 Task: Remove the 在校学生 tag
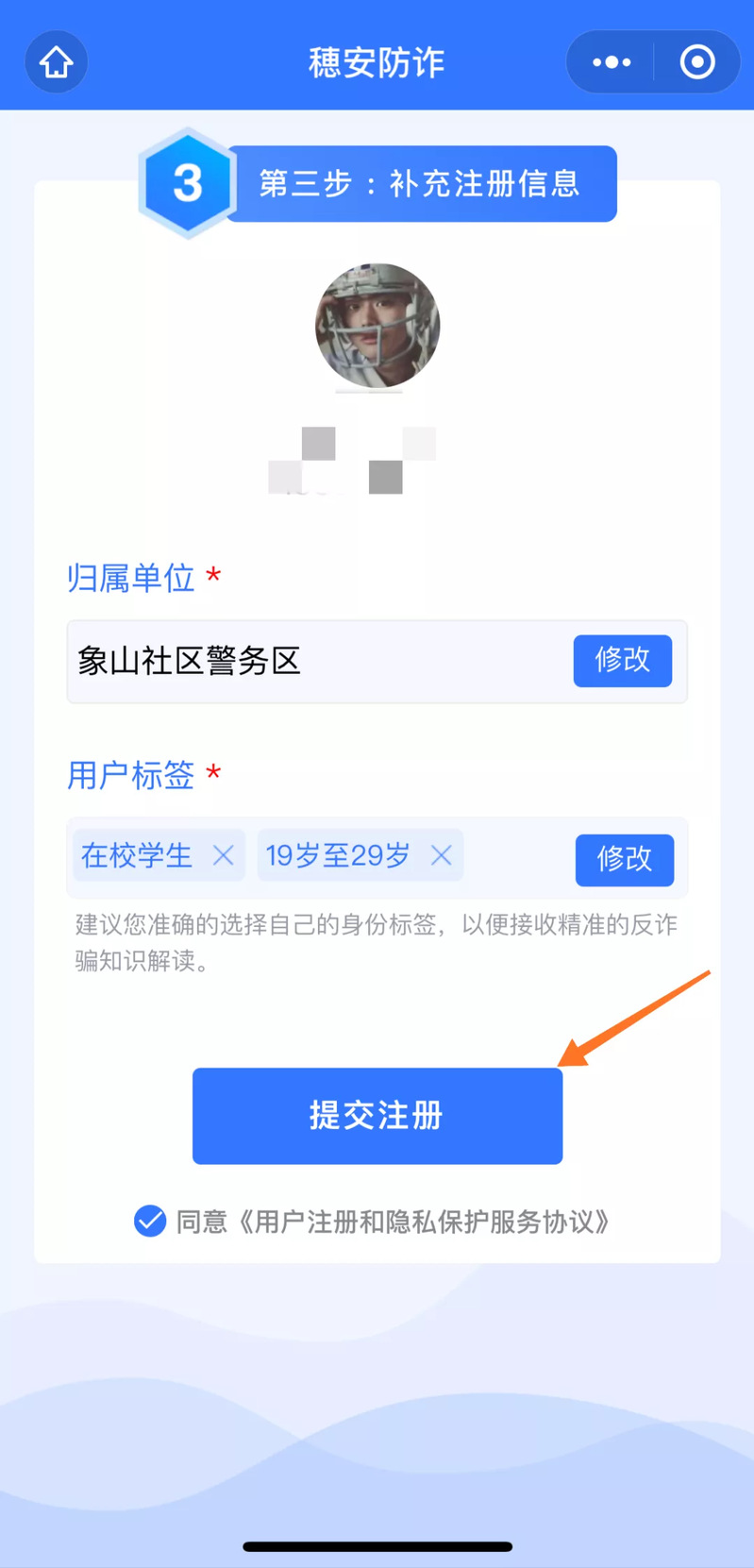(224, 855)
